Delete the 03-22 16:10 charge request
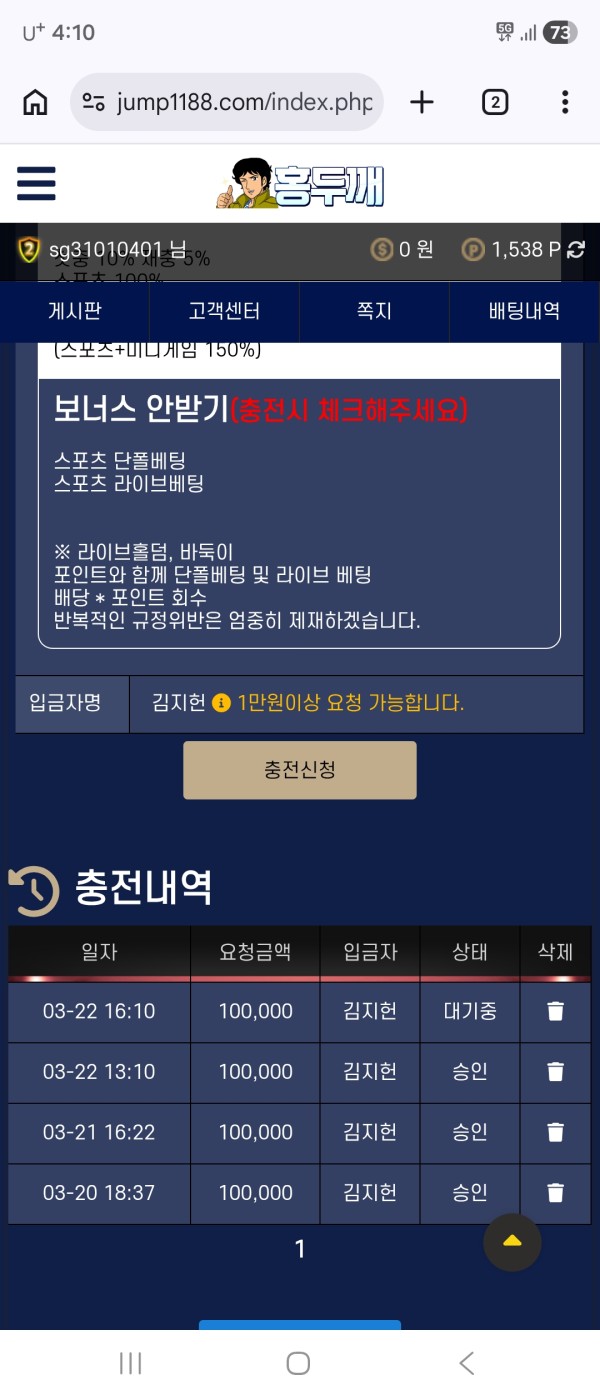600x1400 pixels. pyautogui.click(x=555, y=1012)
